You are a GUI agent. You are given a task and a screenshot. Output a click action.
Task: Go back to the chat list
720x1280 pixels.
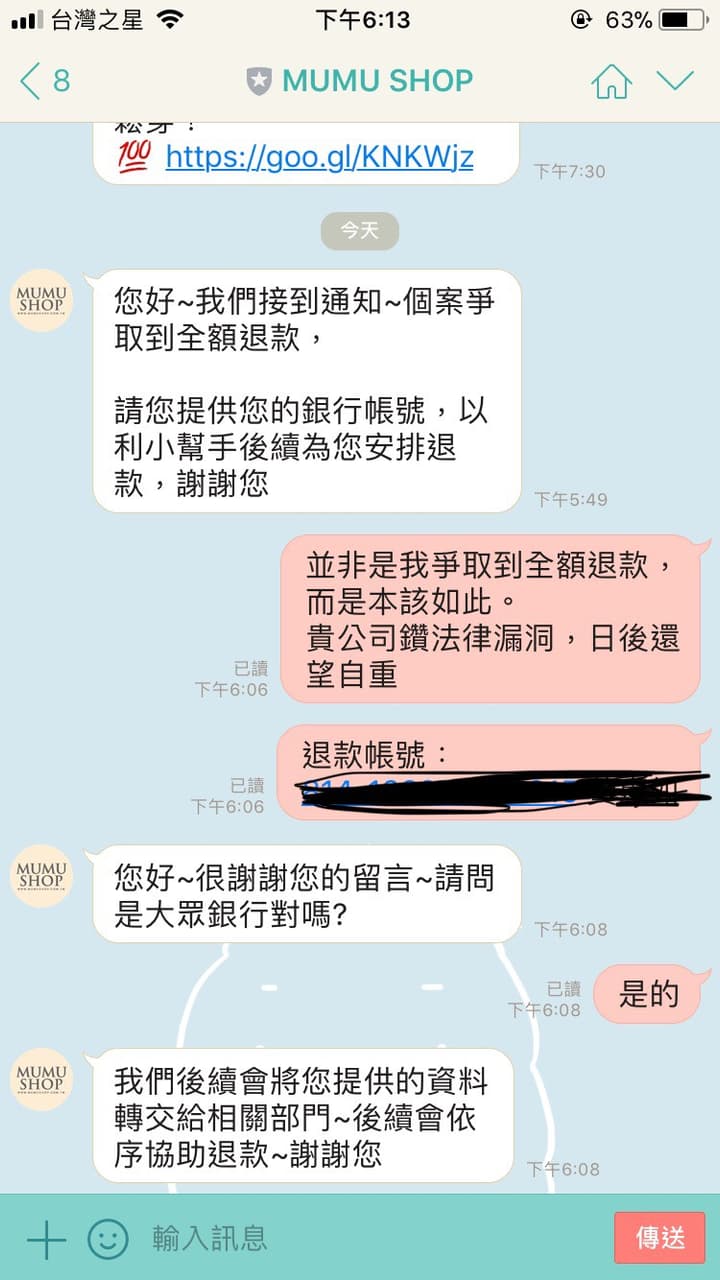[x=44, y=81]
